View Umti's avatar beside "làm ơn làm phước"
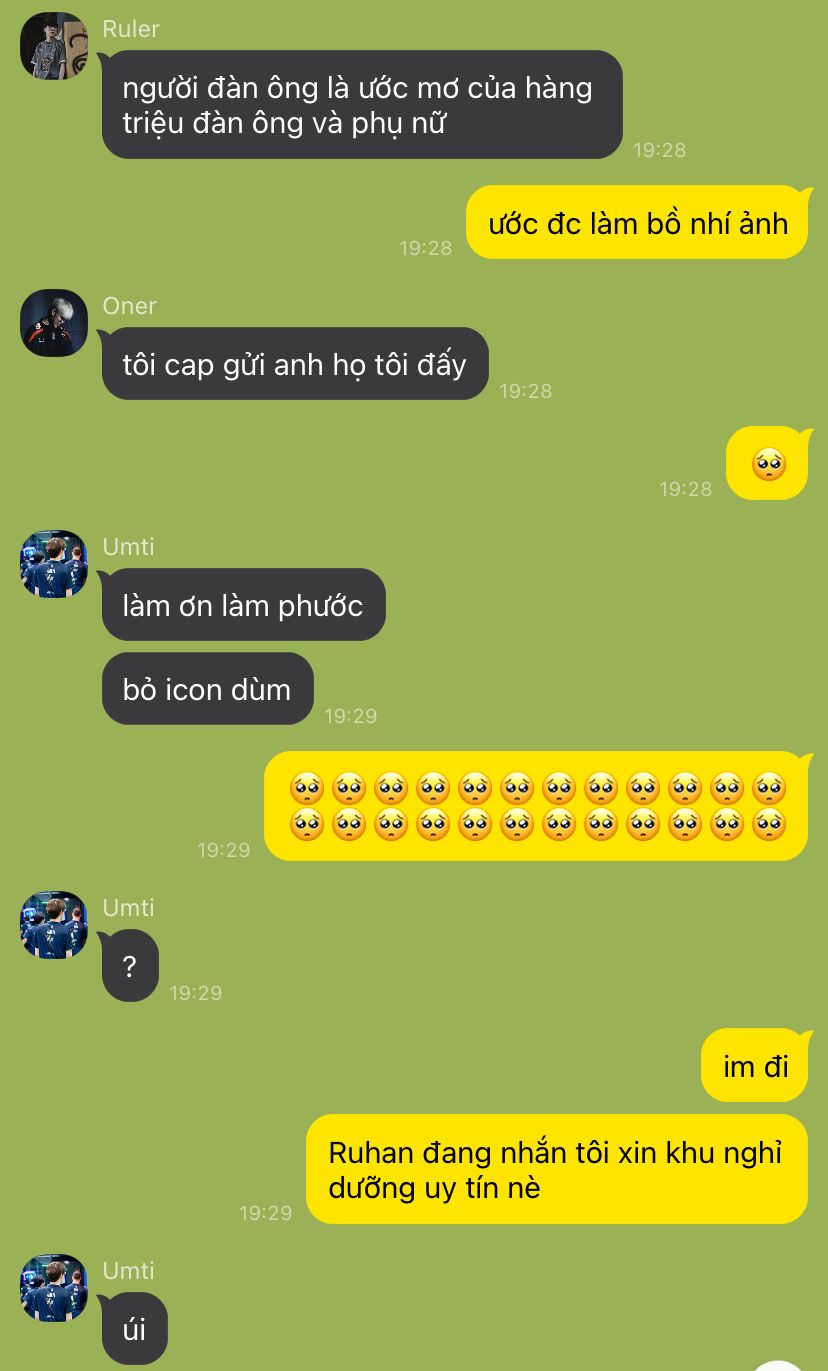828x1371 pixels. [x=54, y=564]
